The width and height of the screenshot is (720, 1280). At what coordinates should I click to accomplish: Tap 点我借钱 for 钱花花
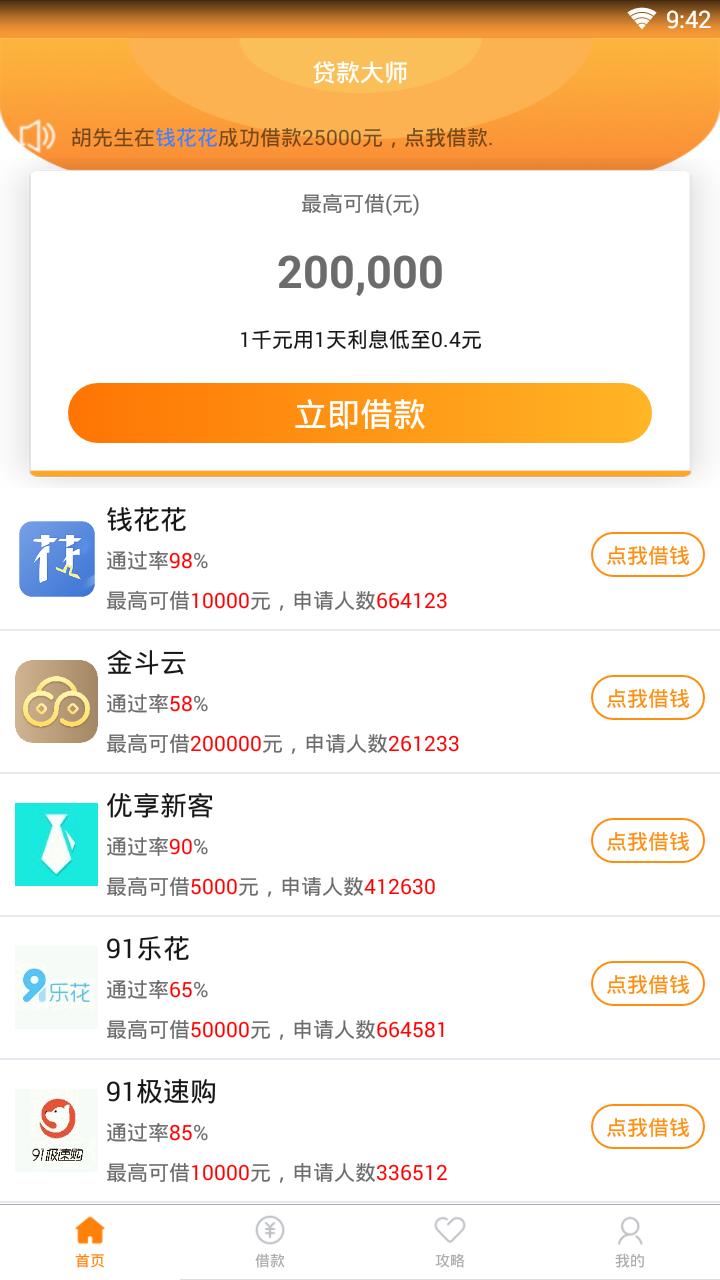pyautogui.click(x=647, y=555)
